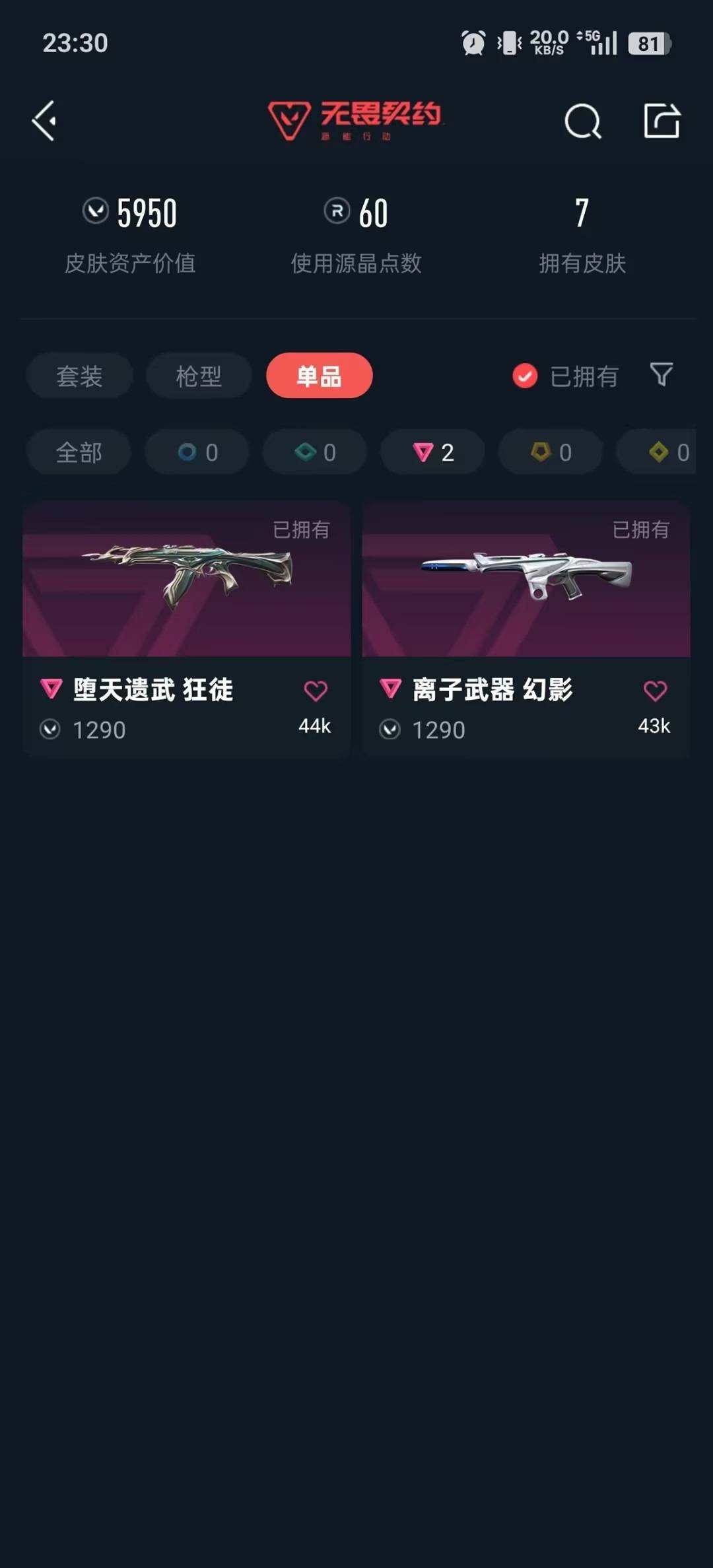
Task: Select the 单品 category button
Action: pos(319,376)
